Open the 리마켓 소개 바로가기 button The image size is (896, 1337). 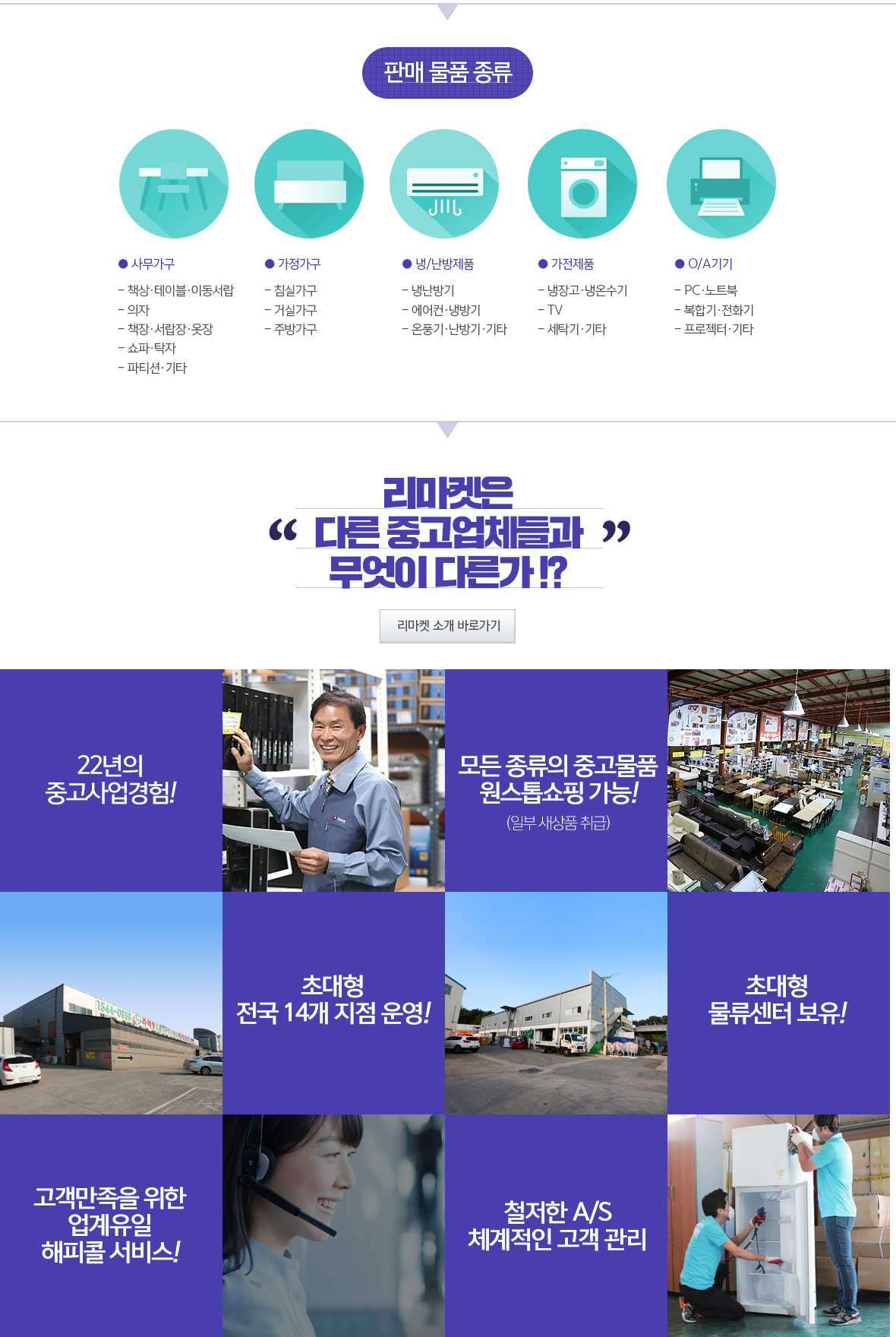point(447,626)
